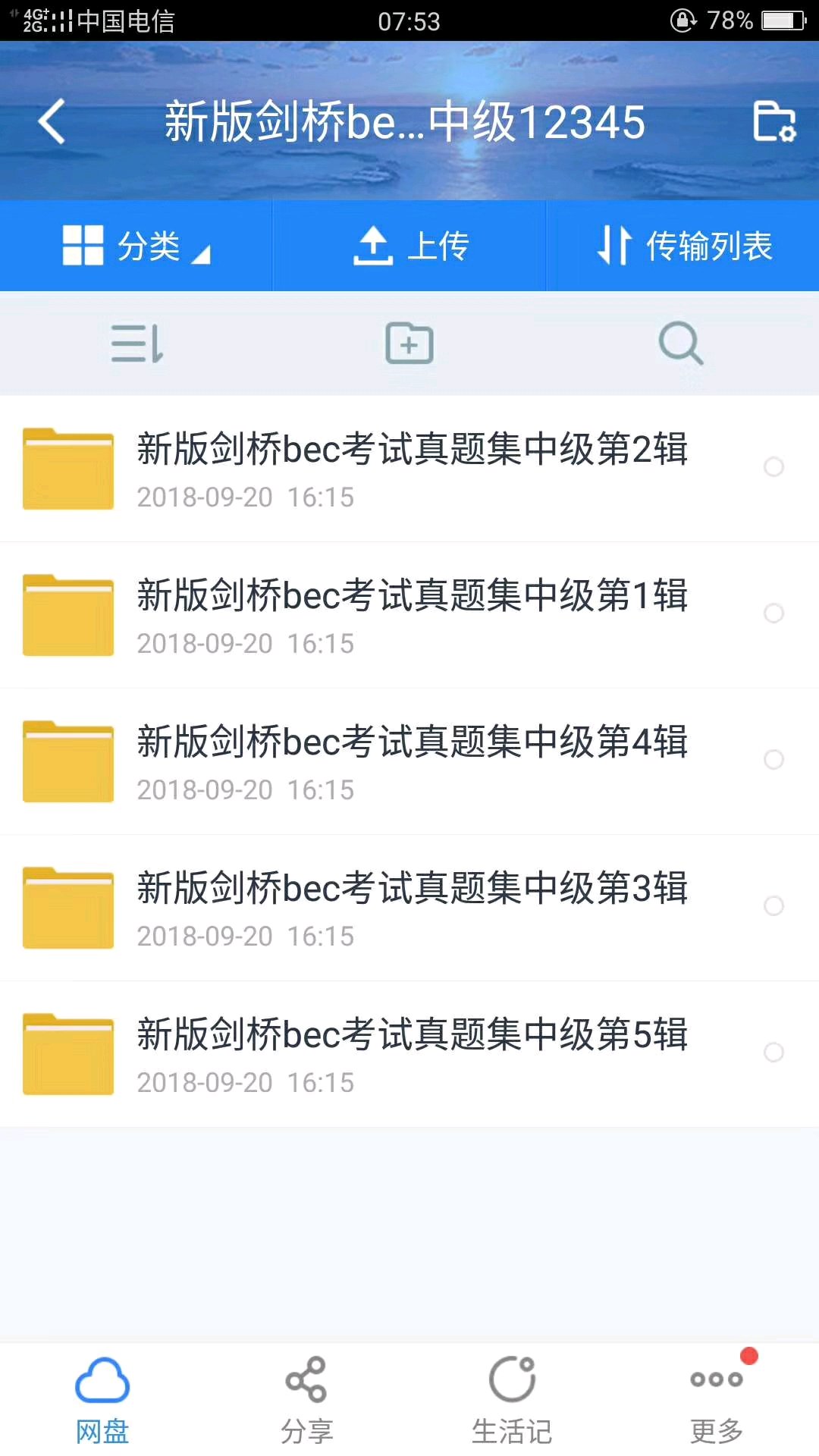This screenshot has height=1456, width=819.
Task: Switch to the 分享 tab
Action: (x=307, y=1400)
